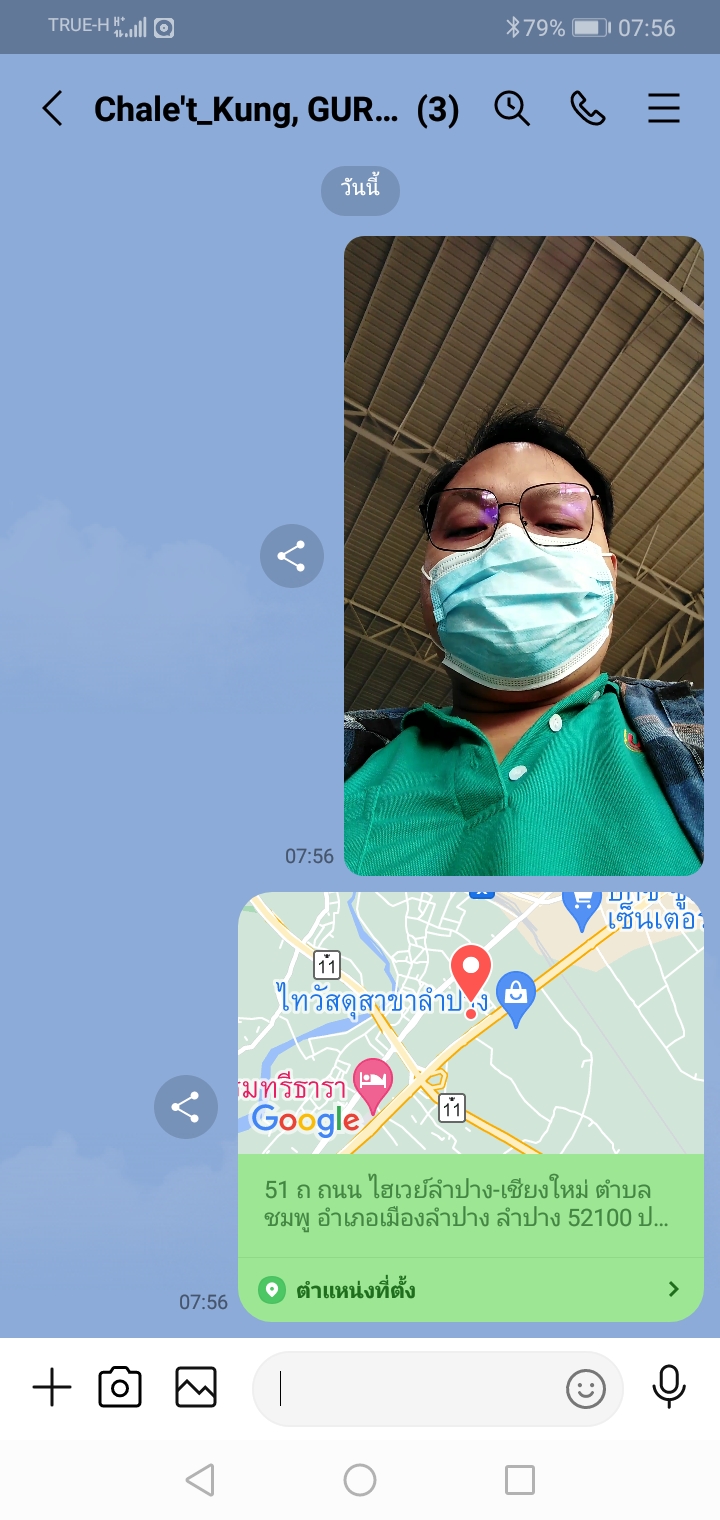Viewport: 720px width, 1520px height.
Task: Open the sent selfie photo
Action: [523, 555]
